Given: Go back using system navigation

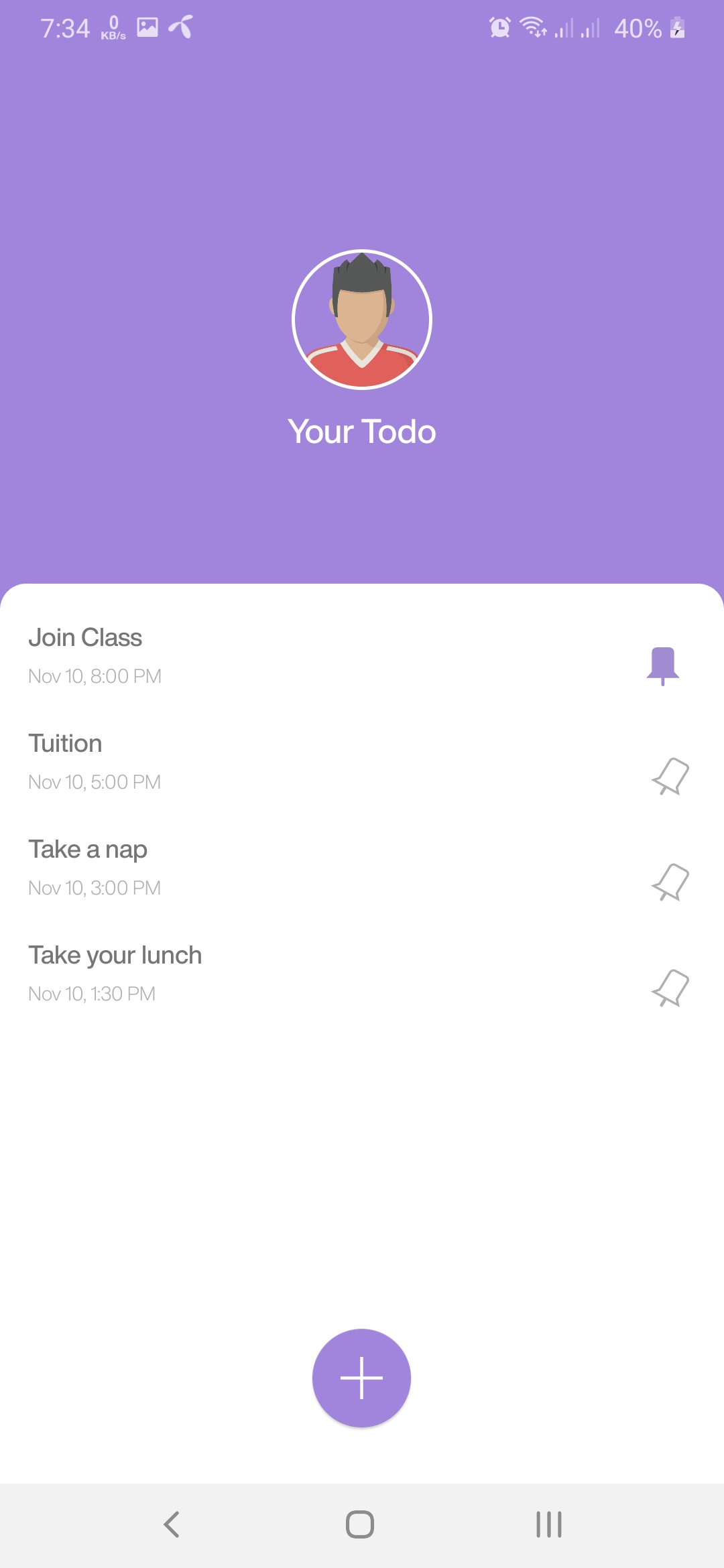Looking at the screenshot, I should coord(172,1524).
